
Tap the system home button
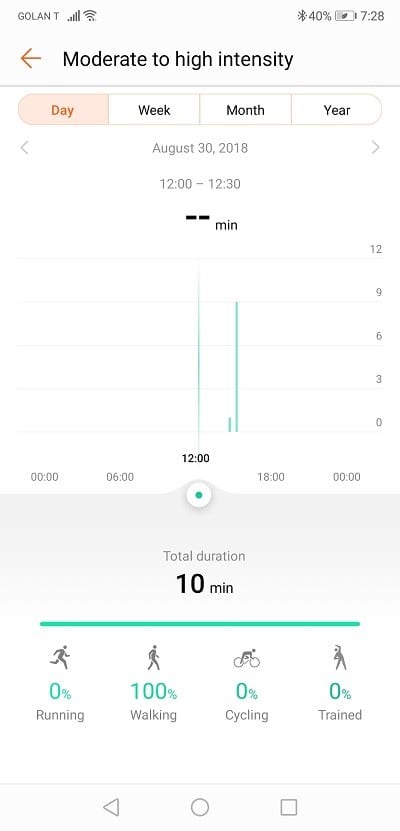coord(200,807)
